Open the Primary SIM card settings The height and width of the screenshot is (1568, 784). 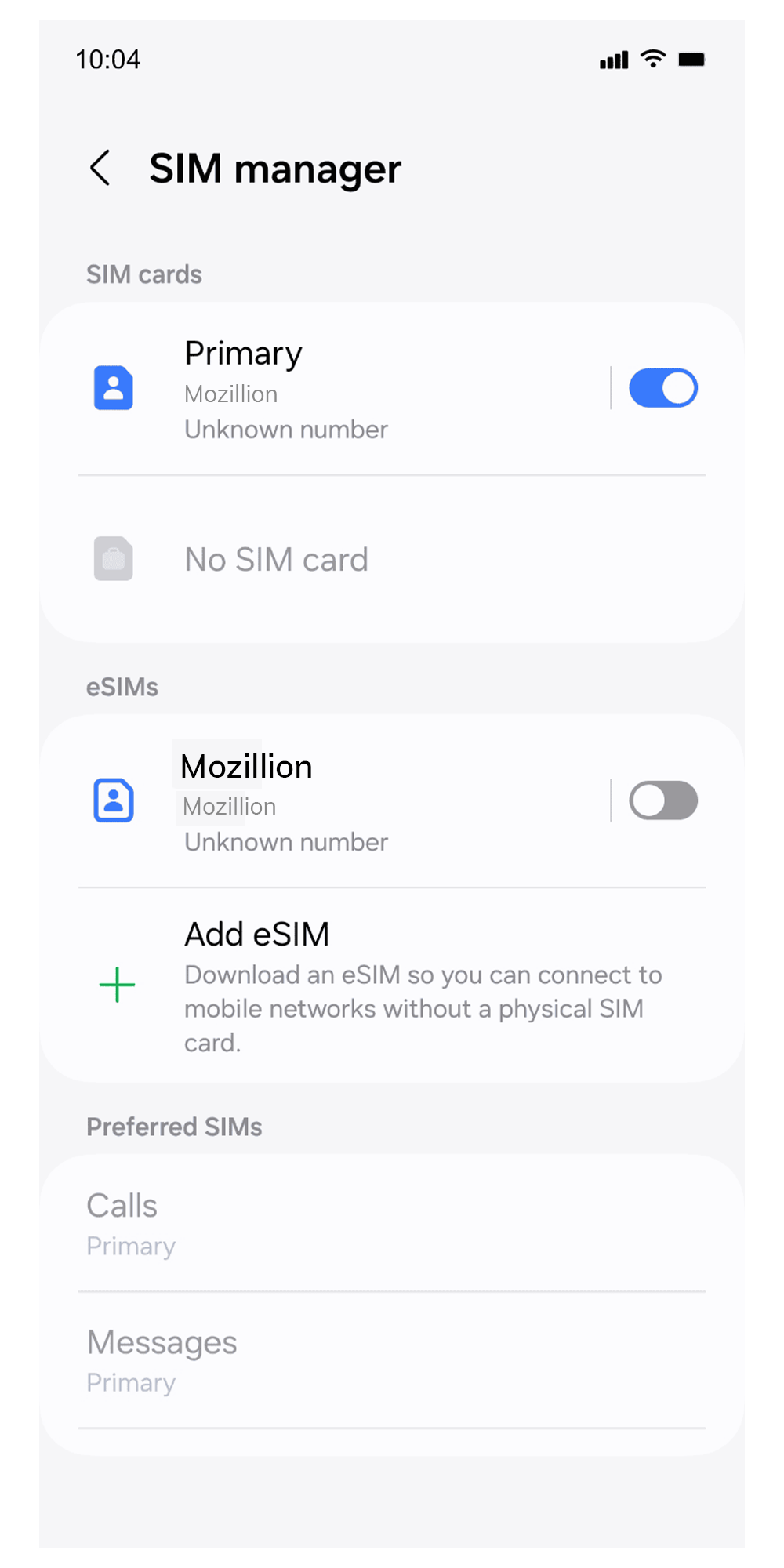click(x=314, y=389)
